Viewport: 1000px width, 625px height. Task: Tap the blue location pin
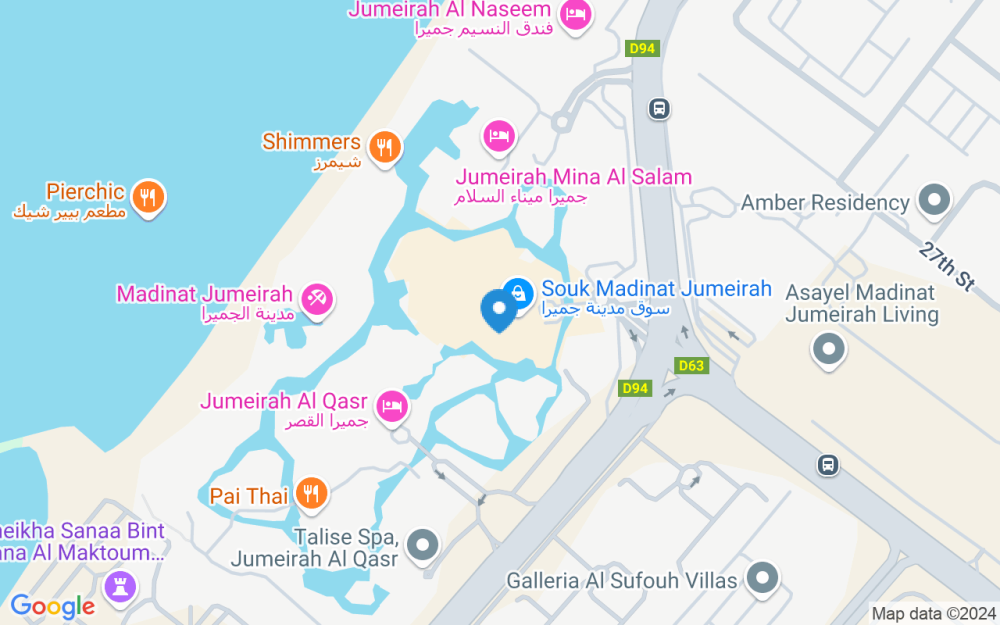click(499, 310)
